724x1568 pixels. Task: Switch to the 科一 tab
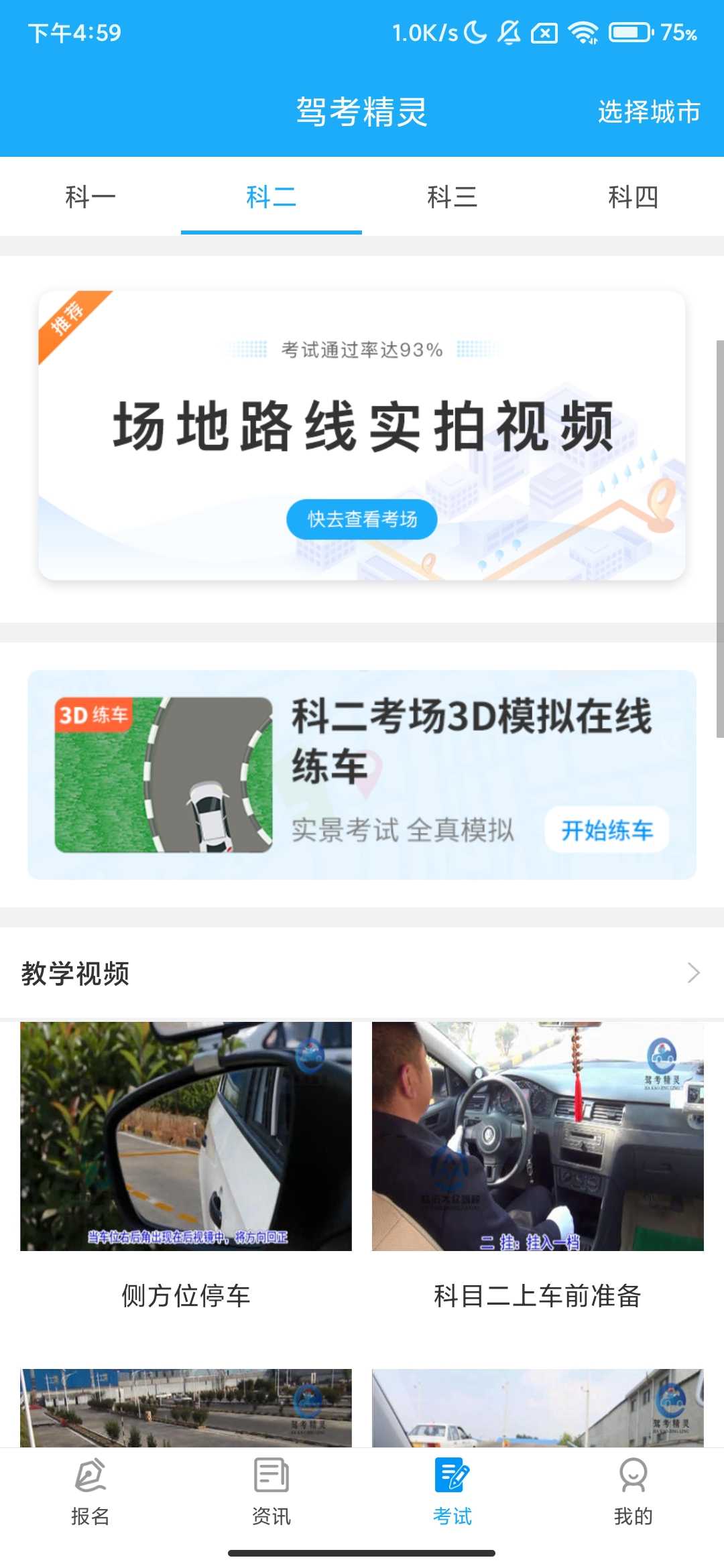90,196
